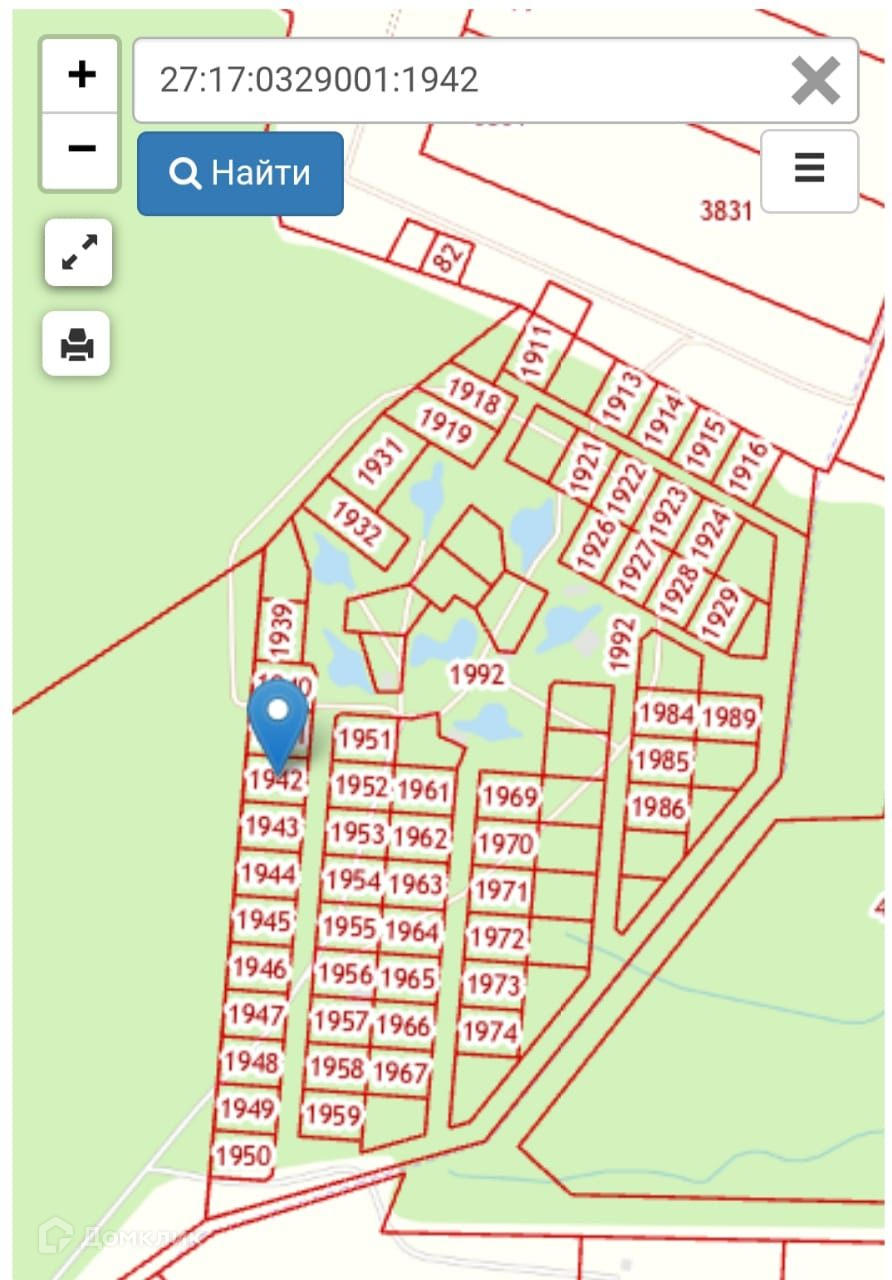Image resolution: width=892 pixels, height=1280 pixels.
Task: Zoom out of the map
Action: coord(80,150)
